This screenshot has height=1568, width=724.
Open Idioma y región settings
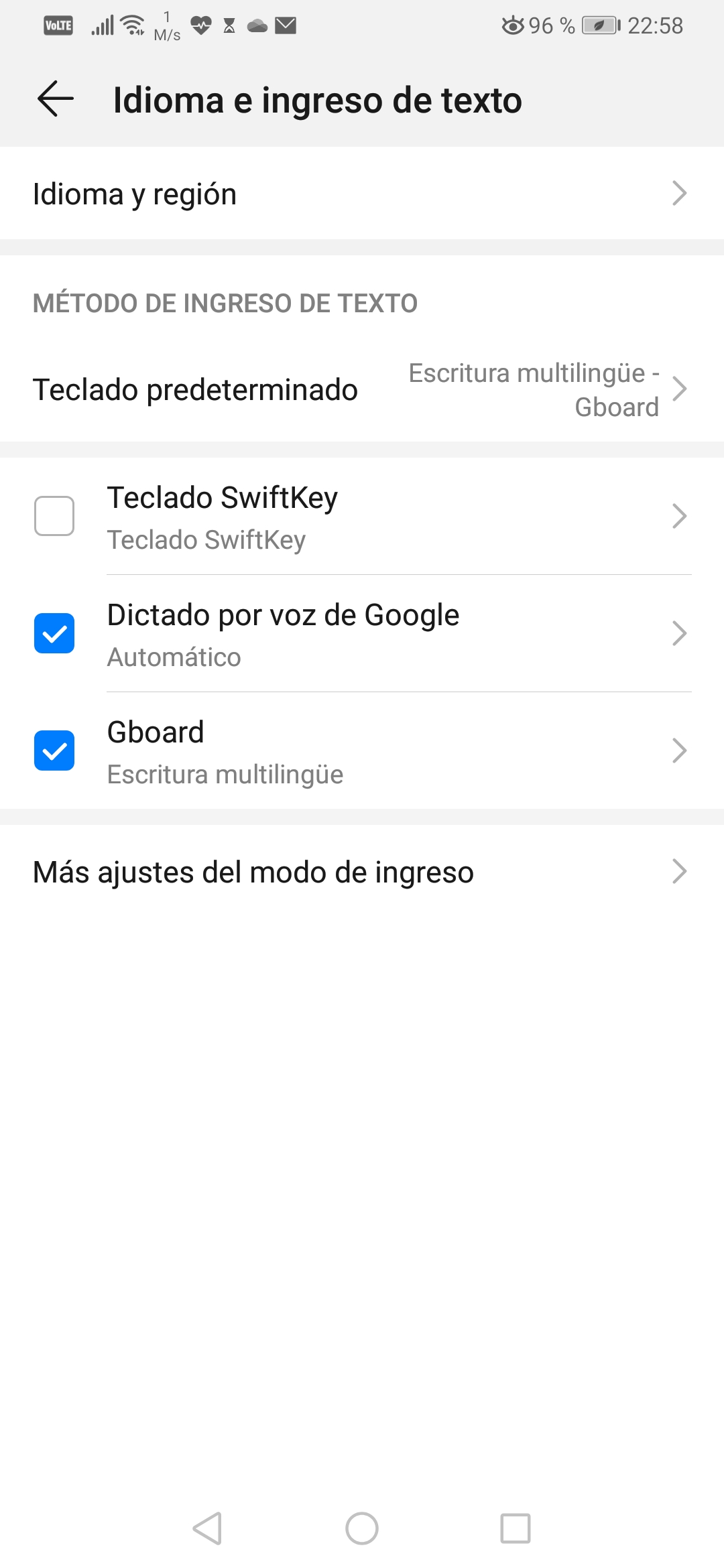[x=362, y=194]
